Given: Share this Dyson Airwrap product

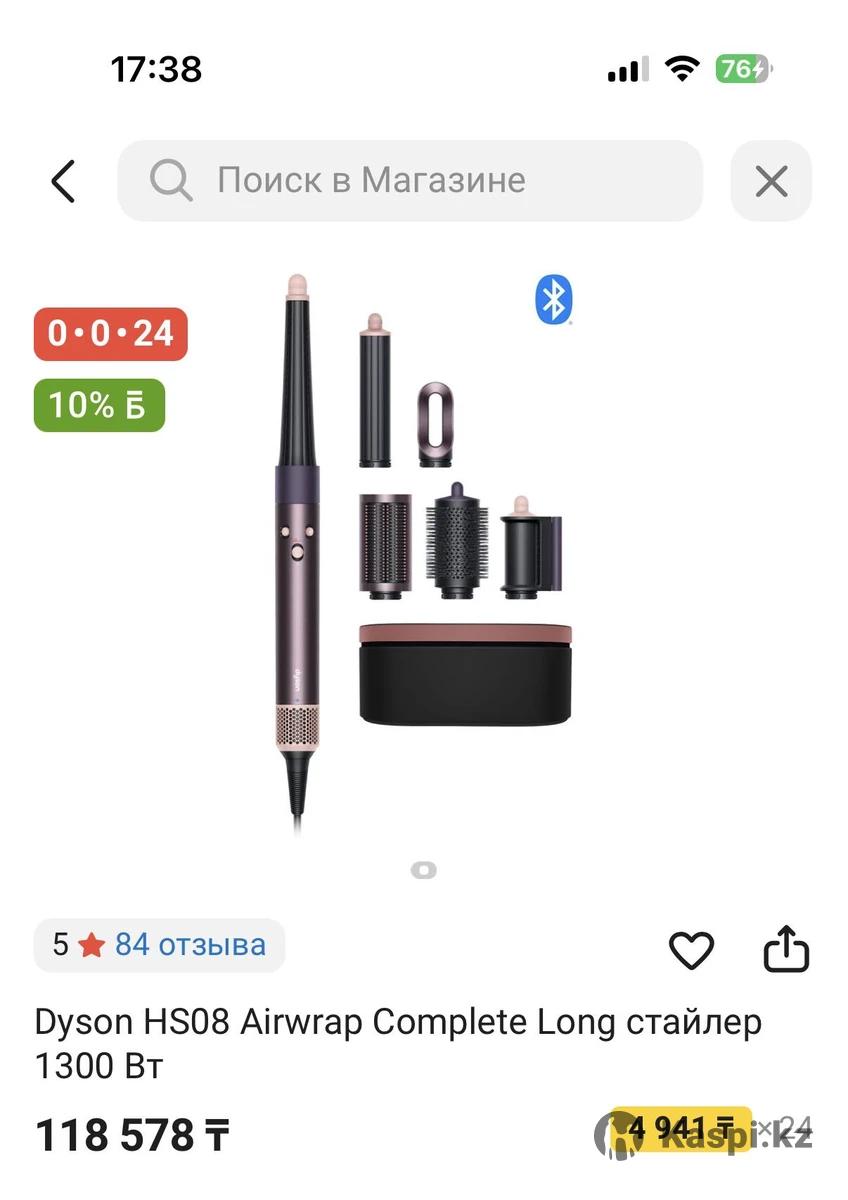Looking at the screenshot, I should click(x=786, y=949).
